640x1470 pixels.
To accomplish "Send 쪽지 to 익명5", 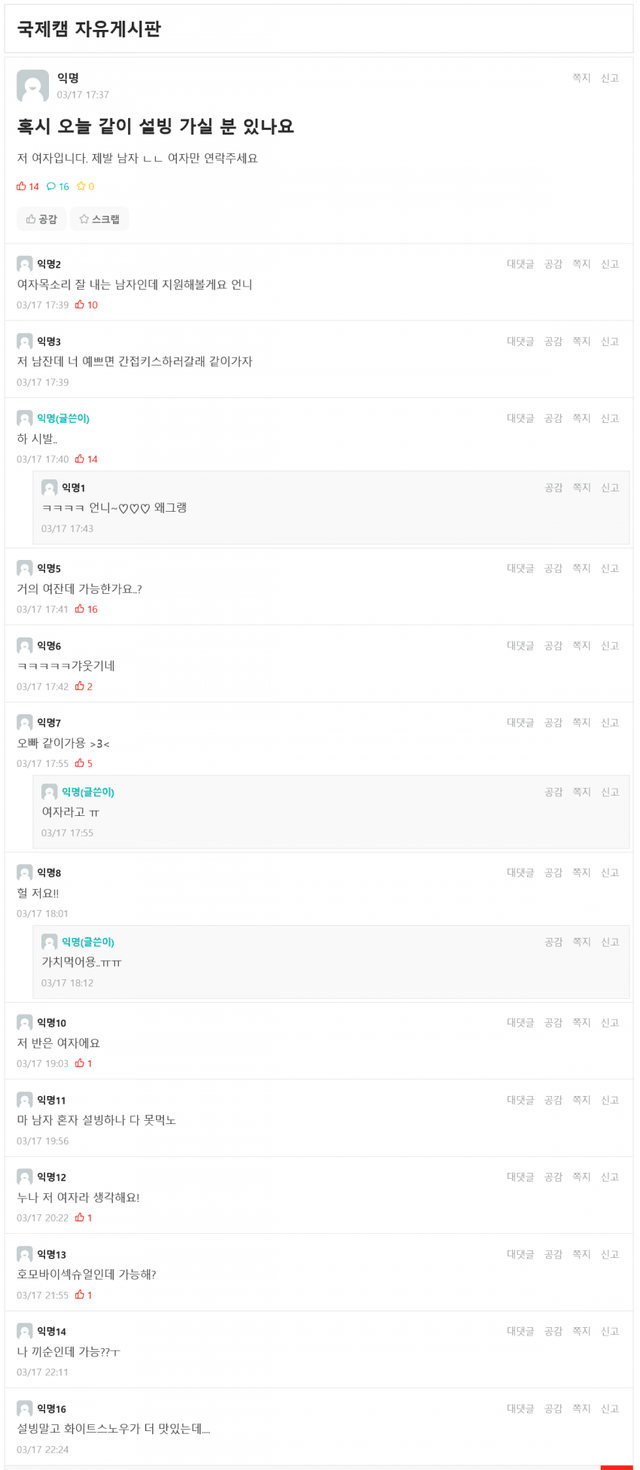I will (x=581, y=568).
